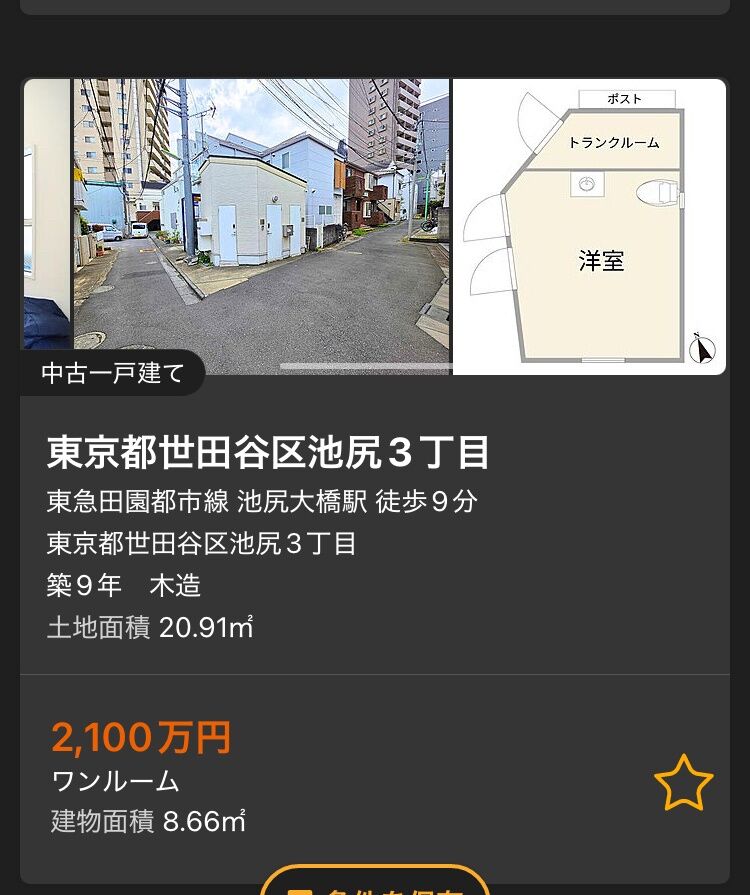Tap the save-conditions button at the bottom

[x=375, y=882]
